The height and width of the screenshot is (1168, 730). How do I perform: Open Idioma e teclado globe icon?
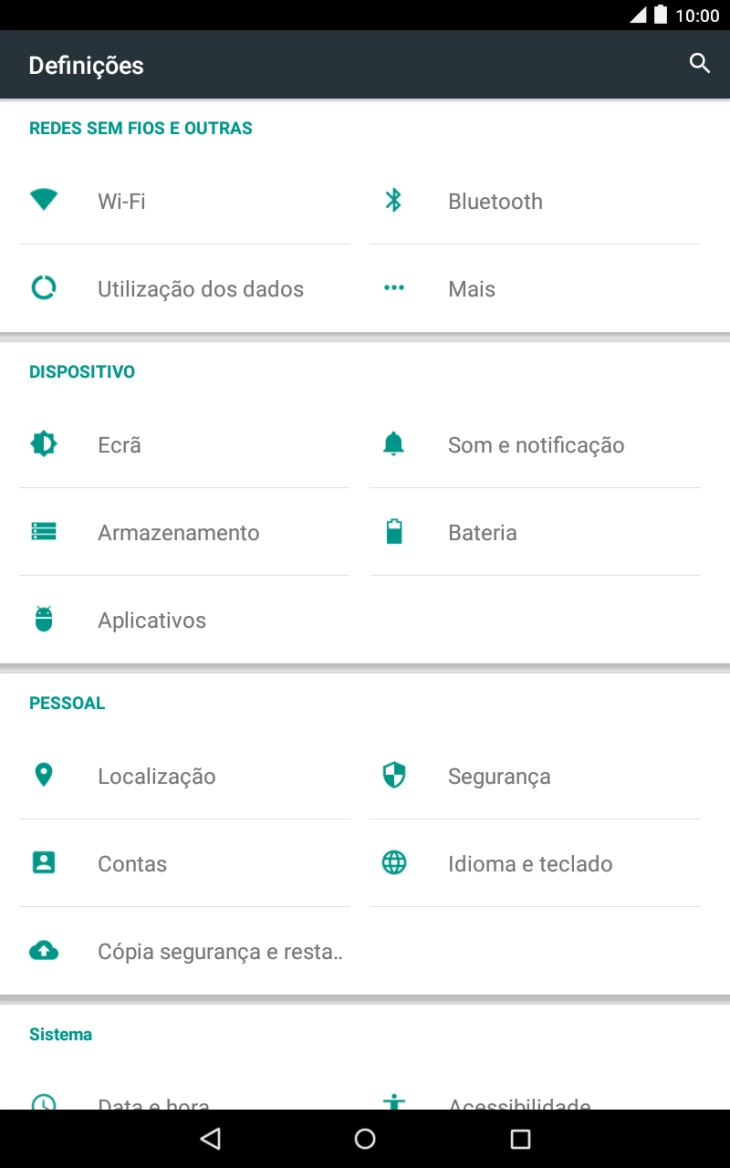[394, 863]
